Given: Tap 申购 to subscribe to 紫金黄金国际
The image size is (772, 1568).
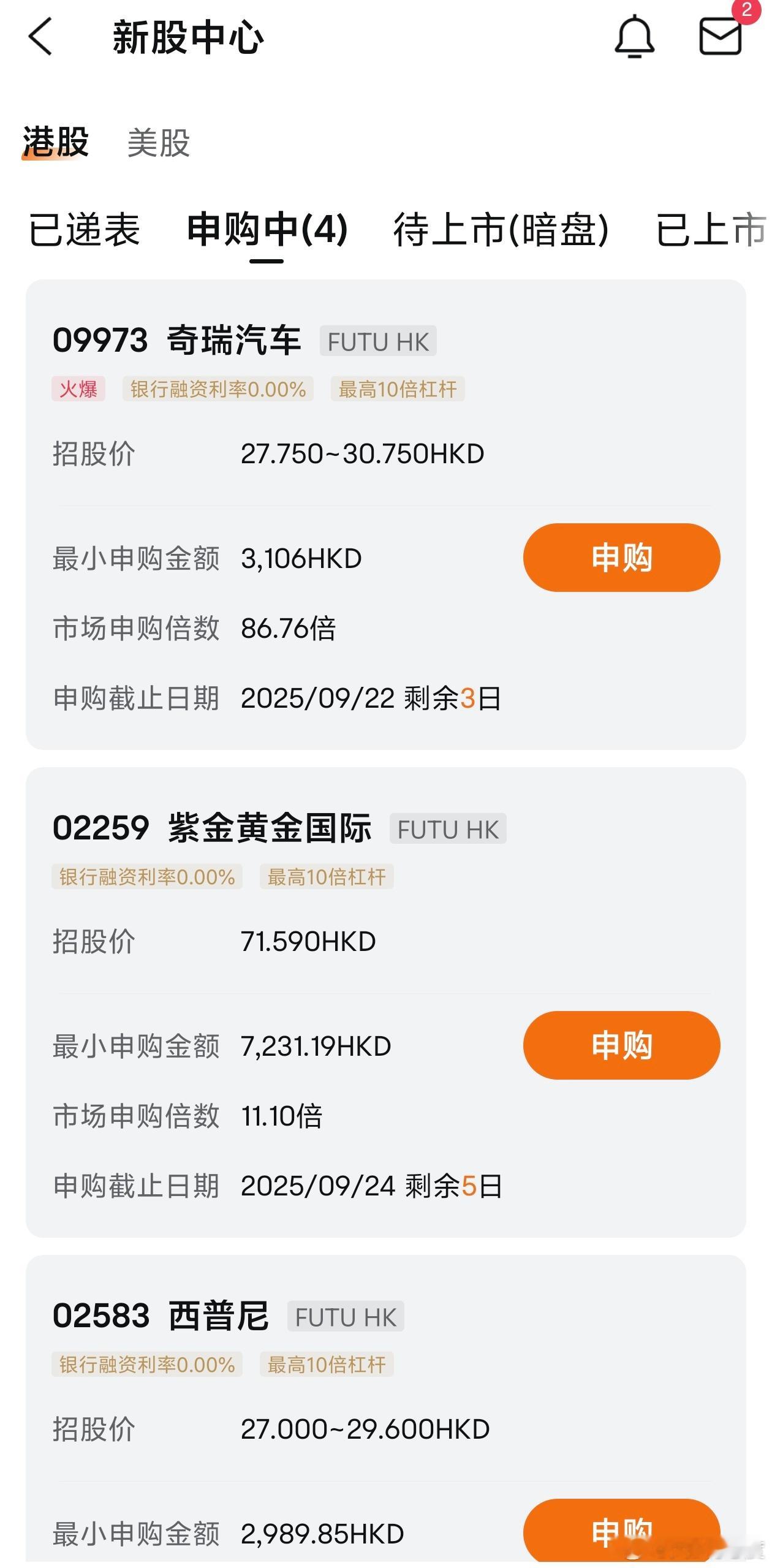Looking at the screenshot, I should [x=621, y=1045].
